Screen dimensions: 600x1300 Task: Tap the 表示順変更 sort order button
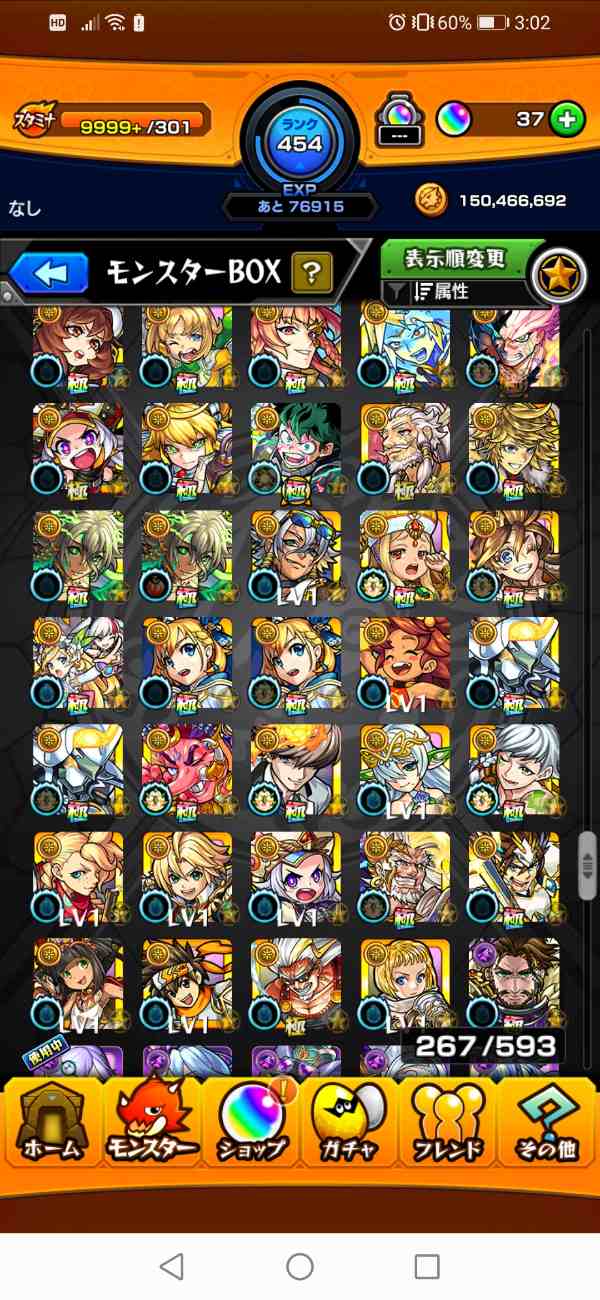pyautogui.click(x=454, y=260)
